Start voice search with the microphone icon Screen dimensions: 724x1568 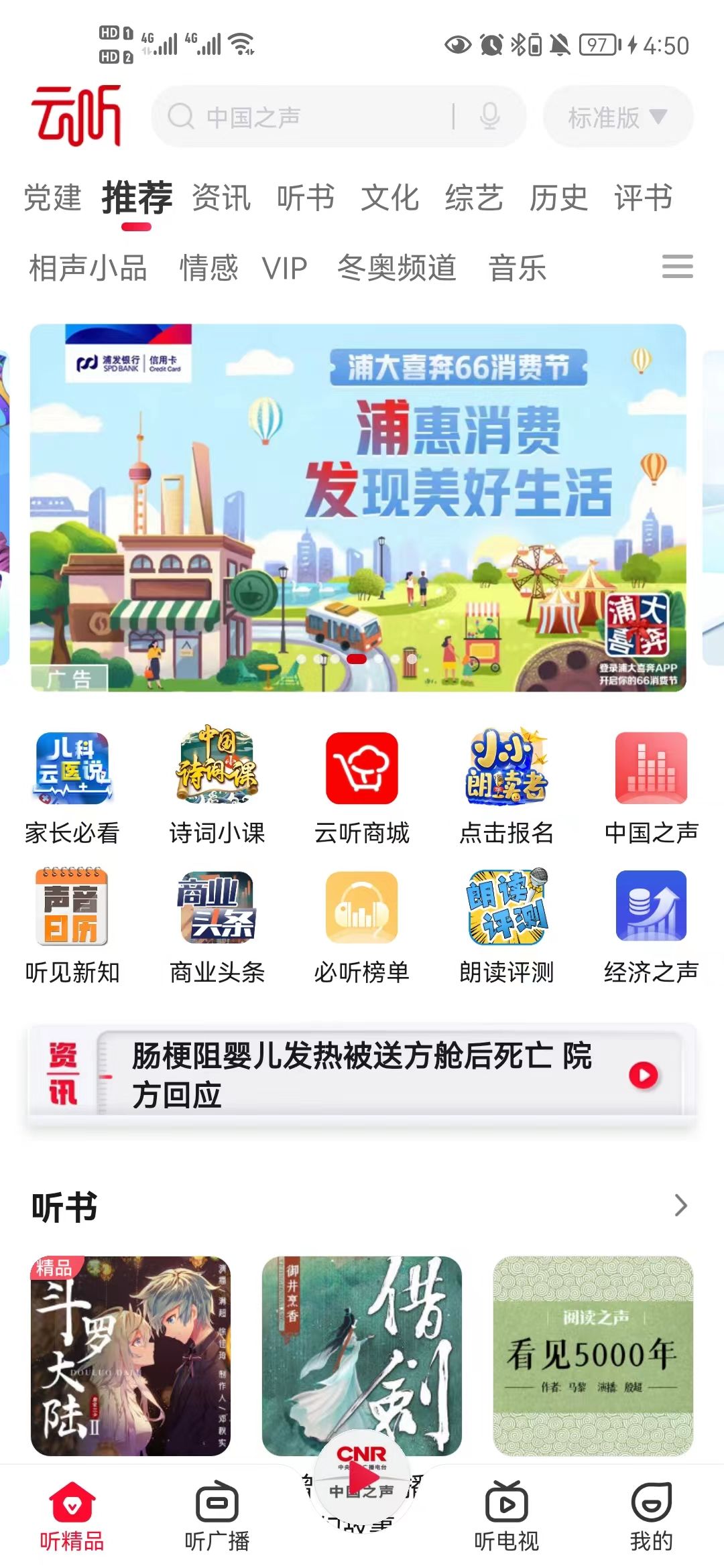488,117
